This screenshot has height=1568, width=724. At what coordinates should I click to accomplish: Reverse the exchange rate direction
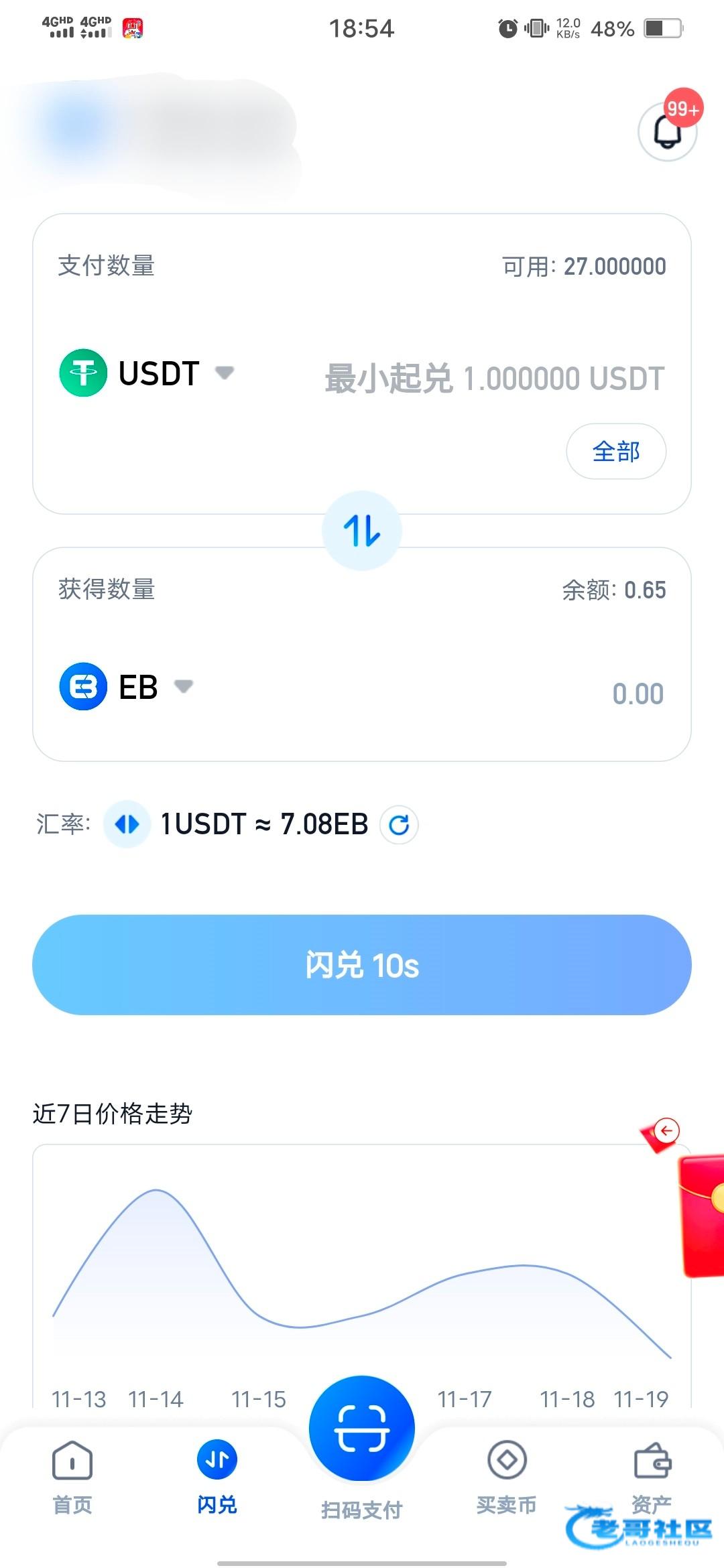[127, 824]
